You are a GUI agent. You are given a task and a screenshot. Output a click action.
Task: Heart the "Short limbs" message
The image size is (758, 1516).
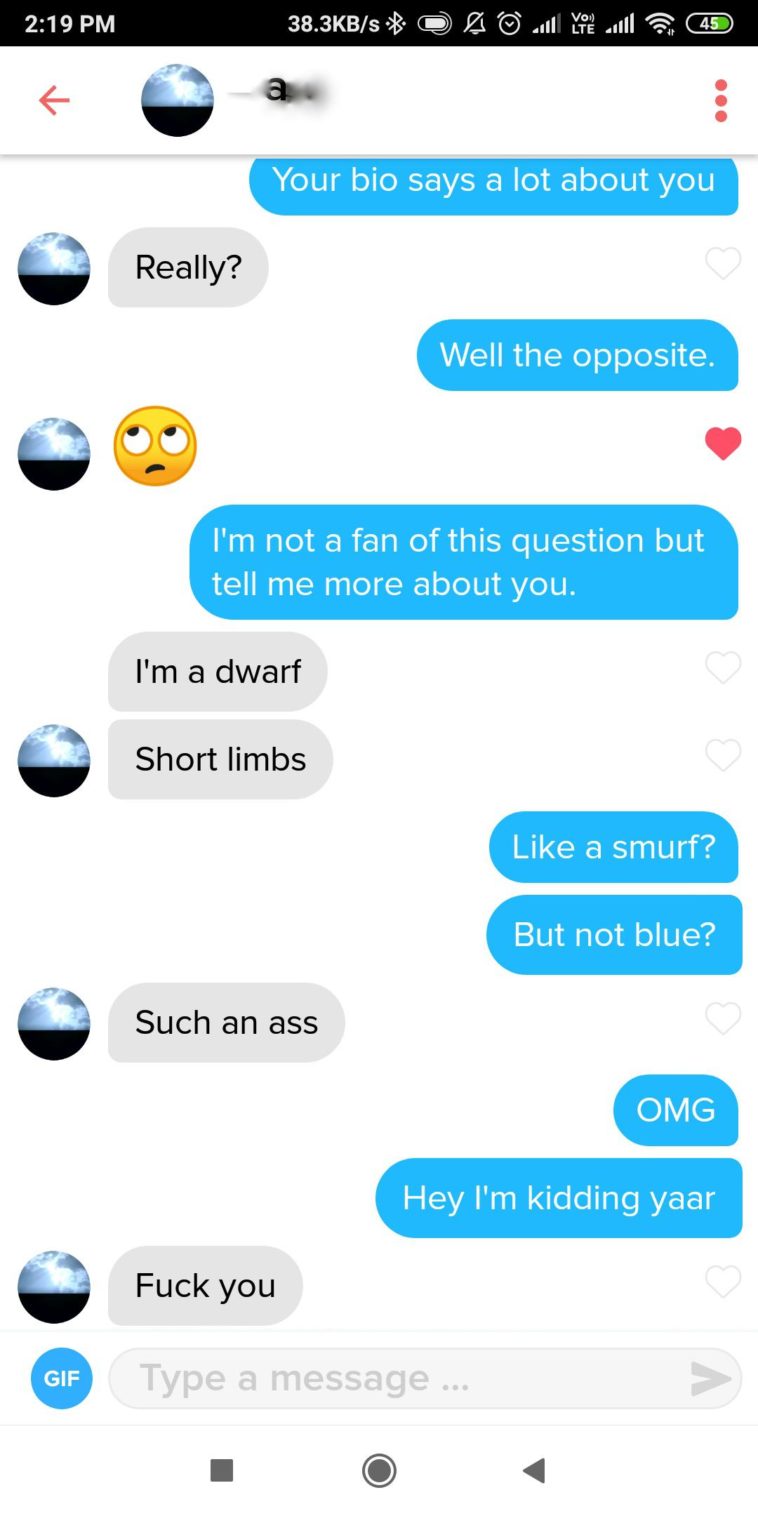click(x=723, y=755)
